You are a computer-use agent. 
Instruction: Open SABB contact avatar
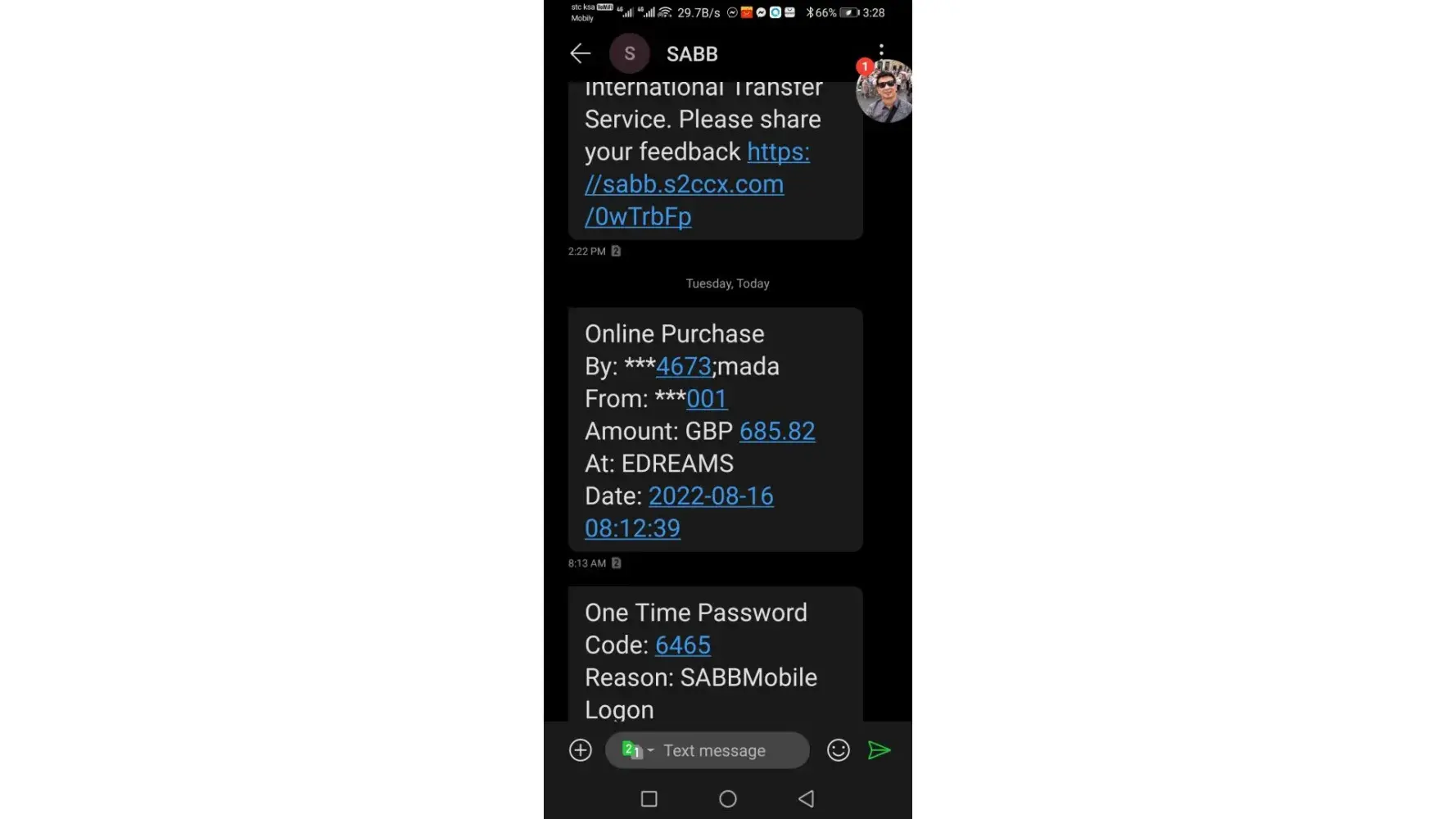click(629, 54)
